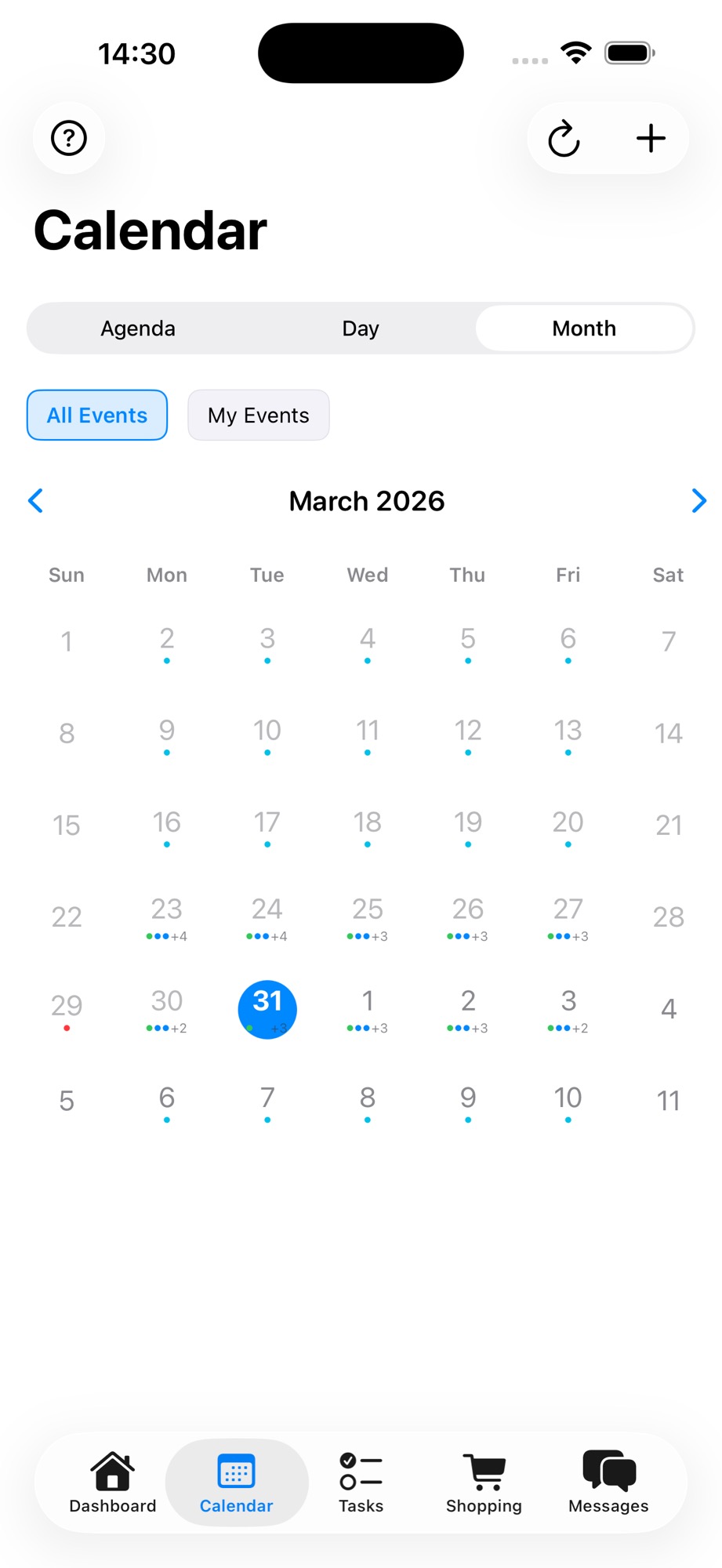Switch to the Agenda view
The height and width of the screenshot is (1568, 722).
point(138,328)
